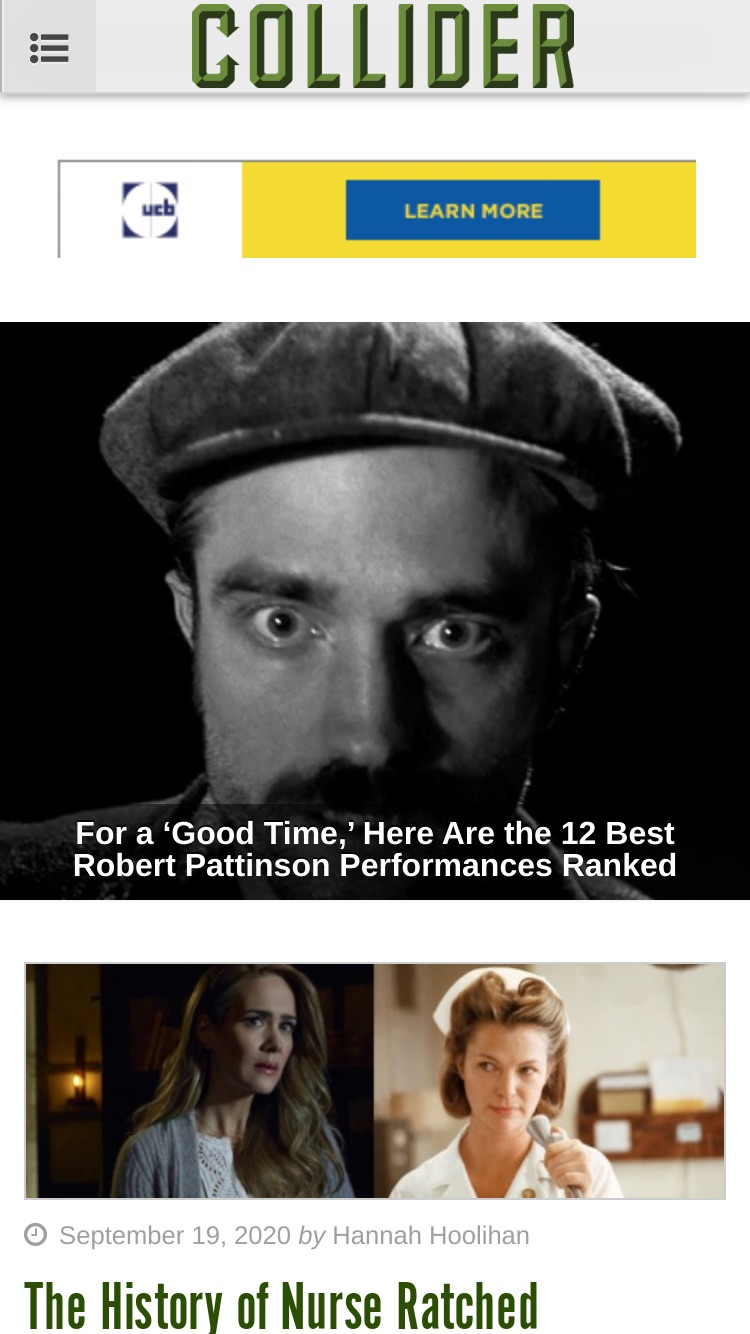Viewport: 750px width, 1334px height.
Task: Open the Robert Pattinson performances ranked article
Action: point(375,849)
